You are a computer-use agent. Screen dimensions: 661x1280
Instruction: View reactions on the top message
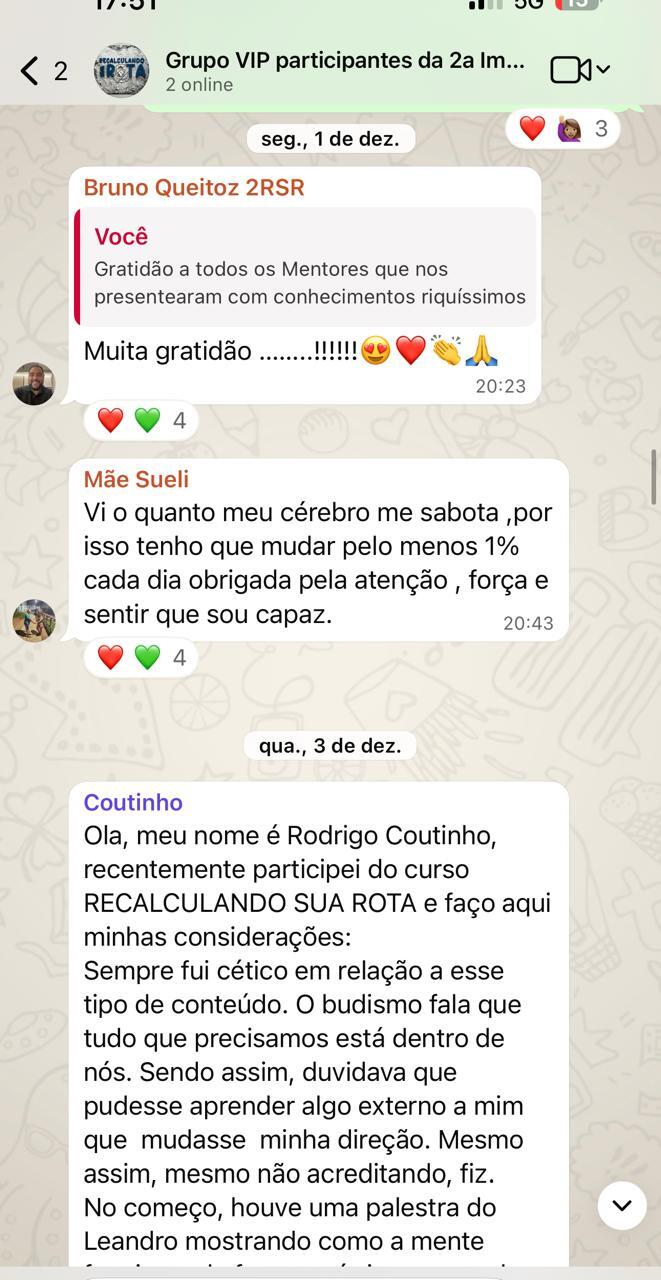pos(563,129)
